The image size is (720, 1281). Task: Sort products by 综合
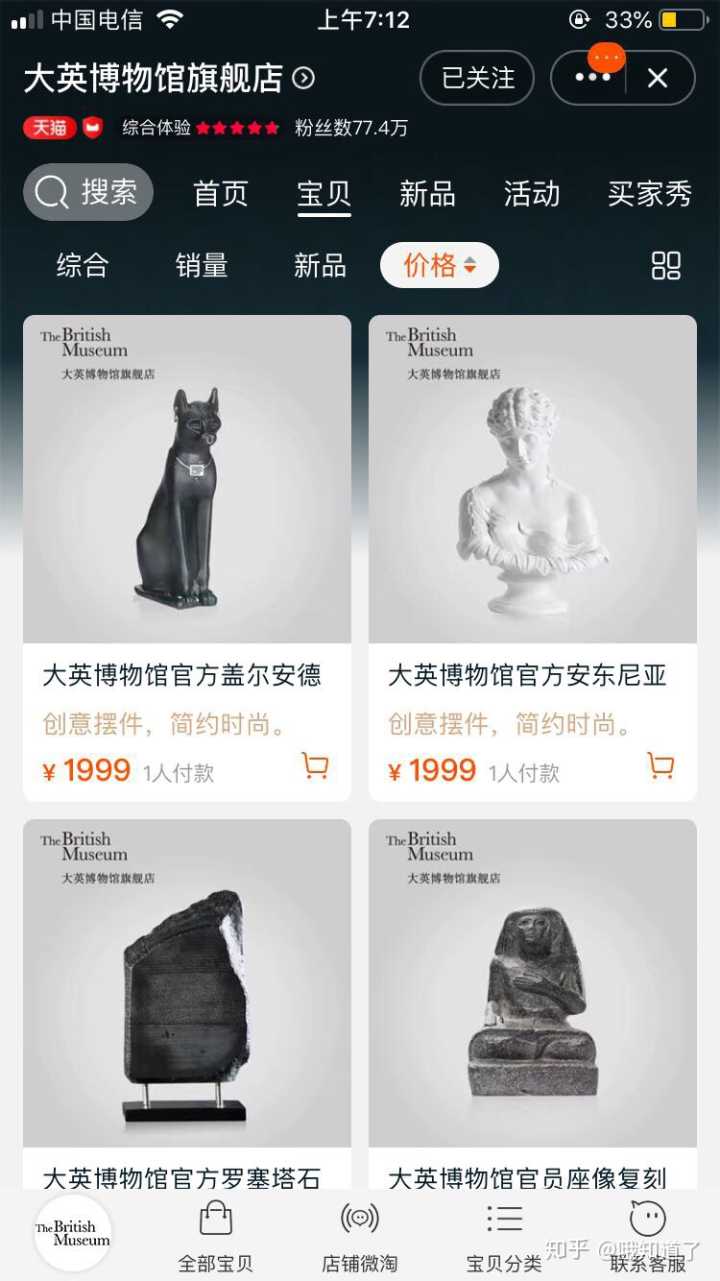pyautogui.click(x=82, y=265)
